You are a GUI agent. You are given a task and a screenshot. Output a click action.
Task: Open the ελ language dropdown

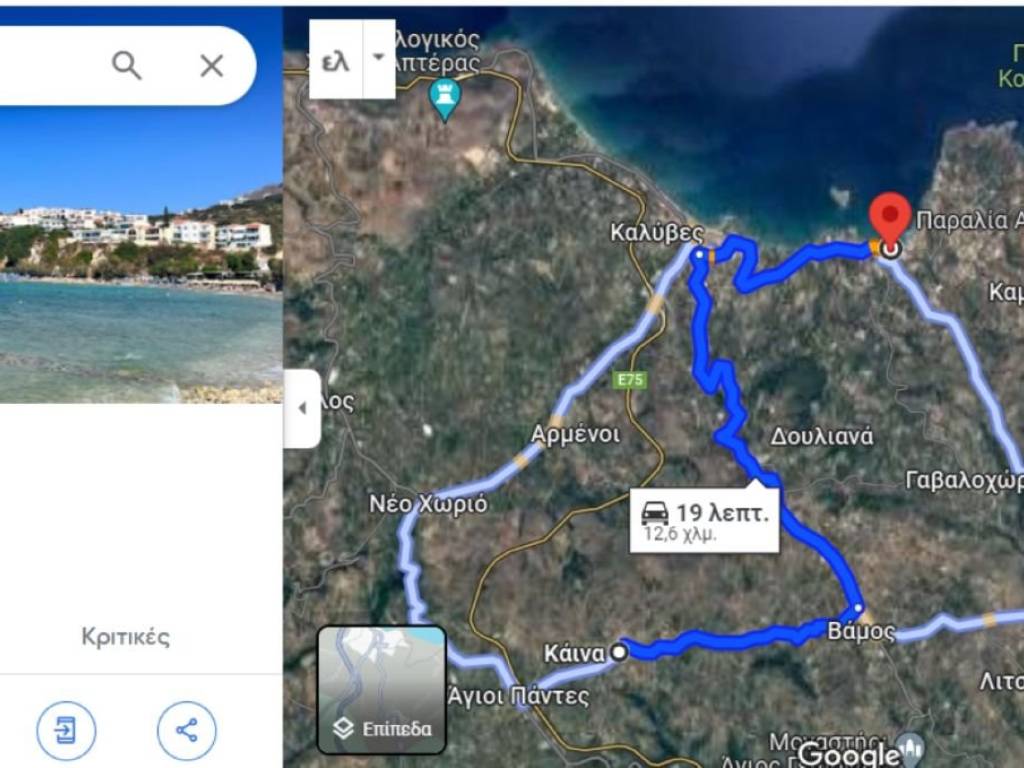(378, 58)
